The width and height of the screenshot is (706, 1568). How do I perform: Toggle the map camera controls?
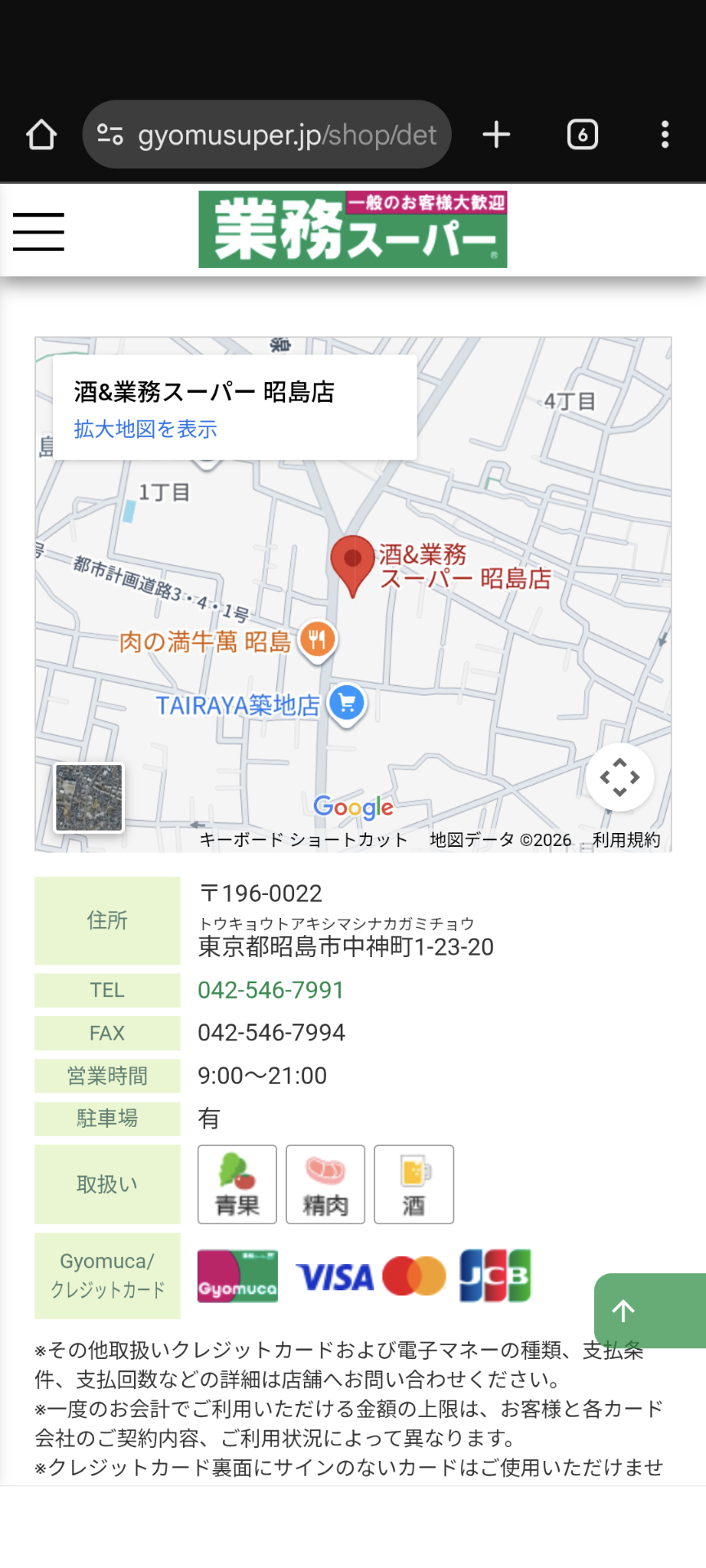pyautogui.click(x=619, y=777)
